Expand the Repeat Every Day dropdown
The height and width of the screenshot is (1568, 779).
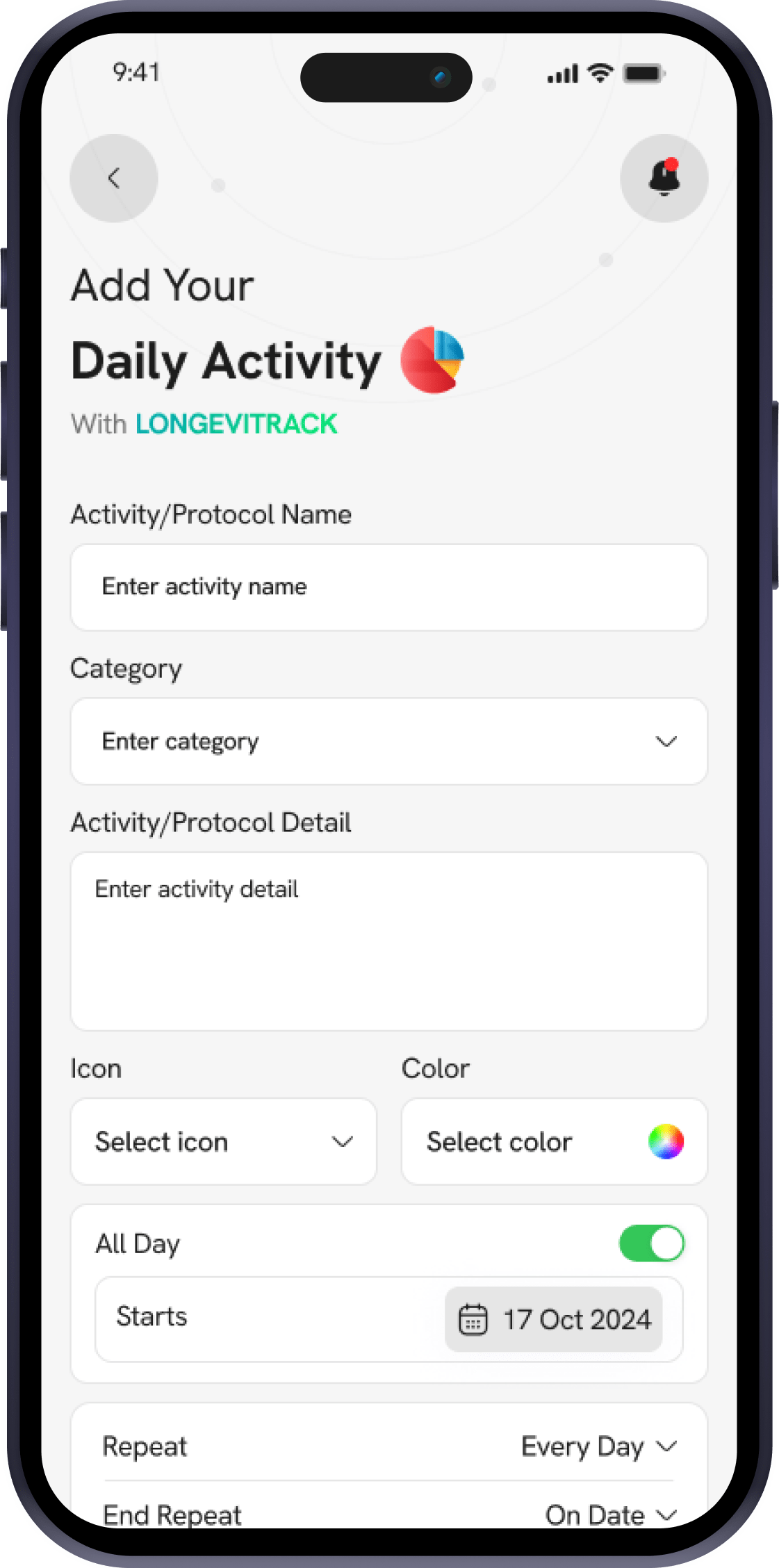coord(598,1447)
